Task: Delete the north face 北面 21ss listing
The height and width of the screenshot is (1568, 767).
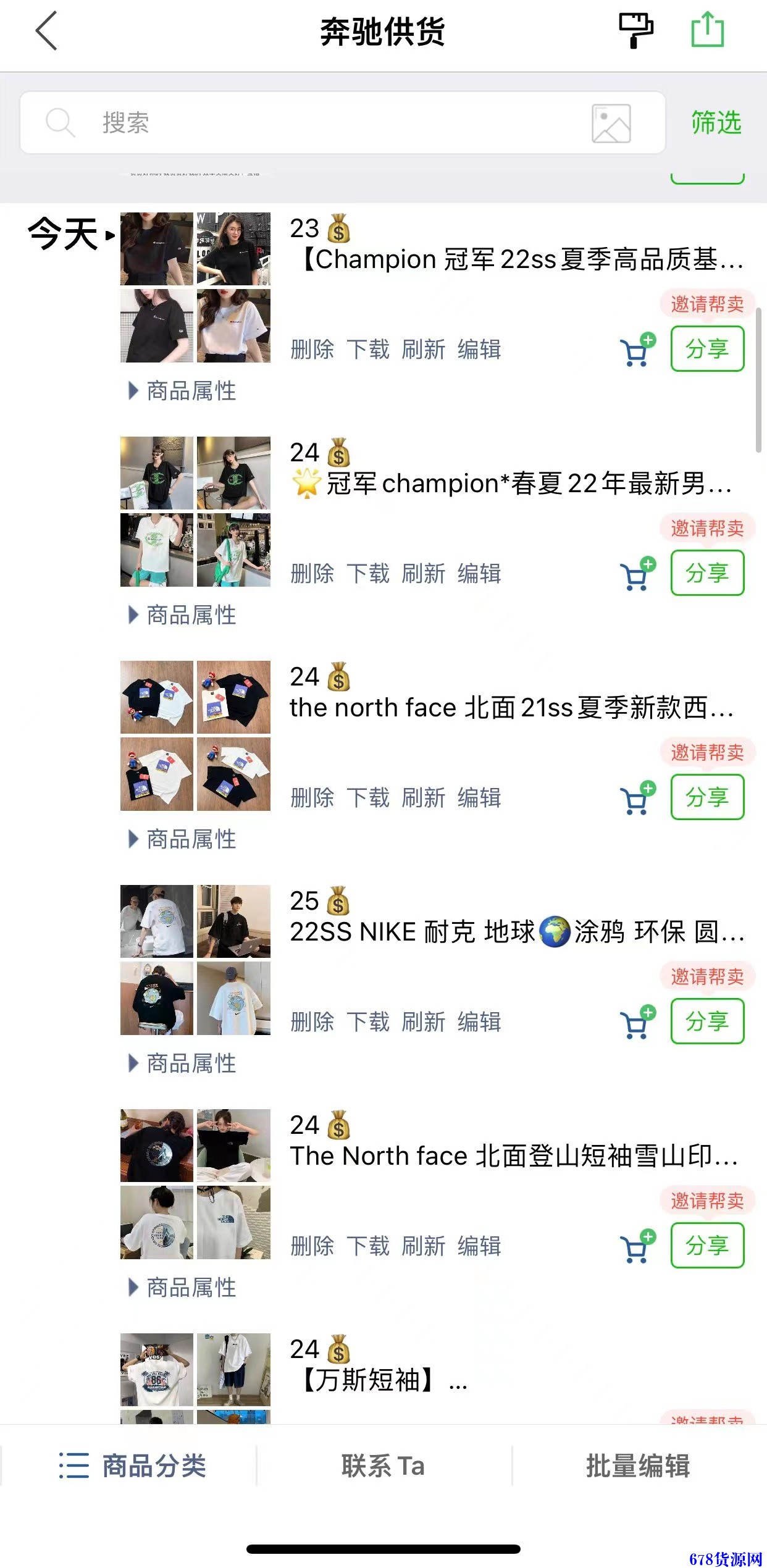Action: pyautogui.click(x=312, y=797)
